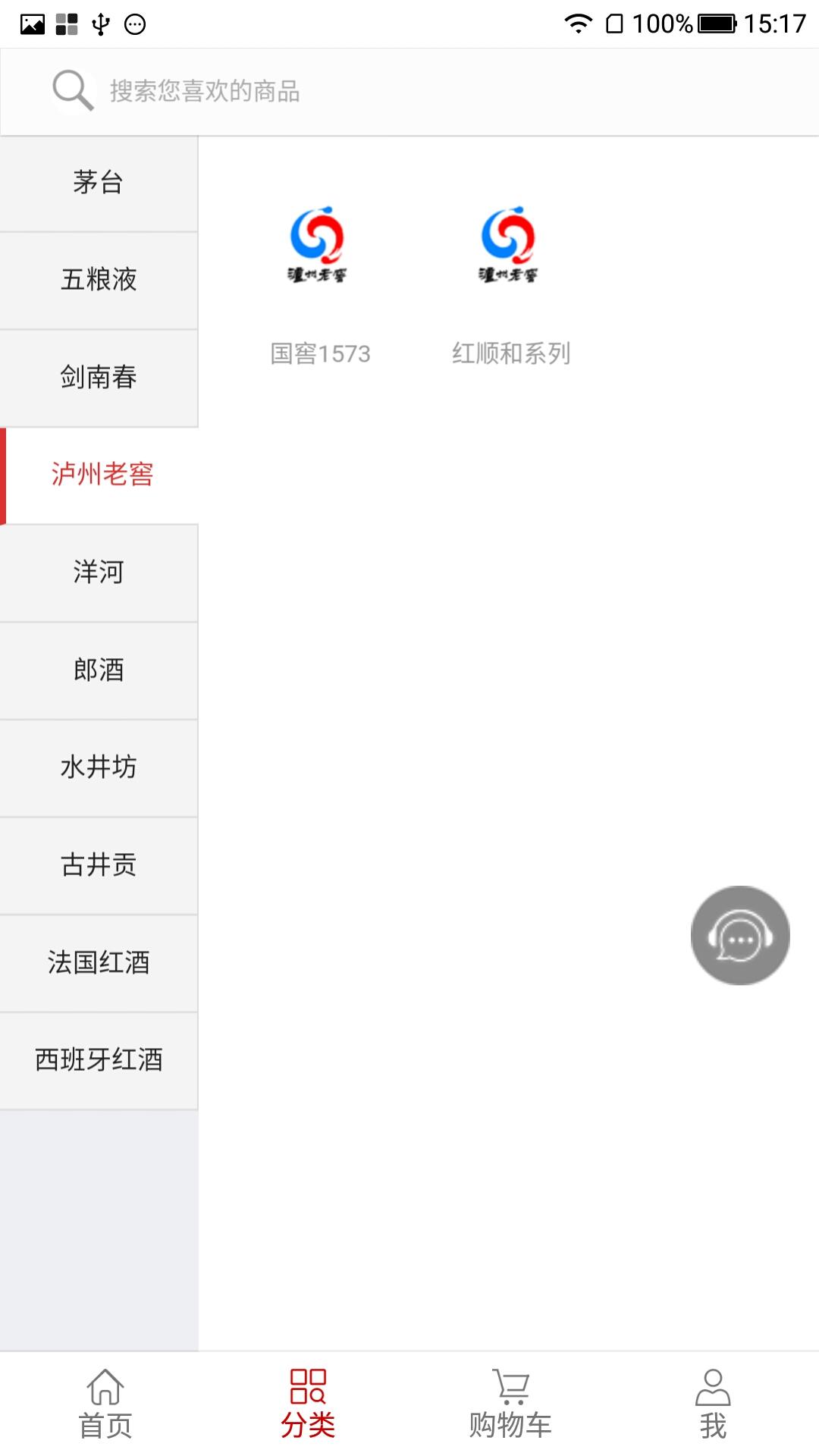Open the 购物车 tab
The image size is (819, 1456).
(510, 1404)
